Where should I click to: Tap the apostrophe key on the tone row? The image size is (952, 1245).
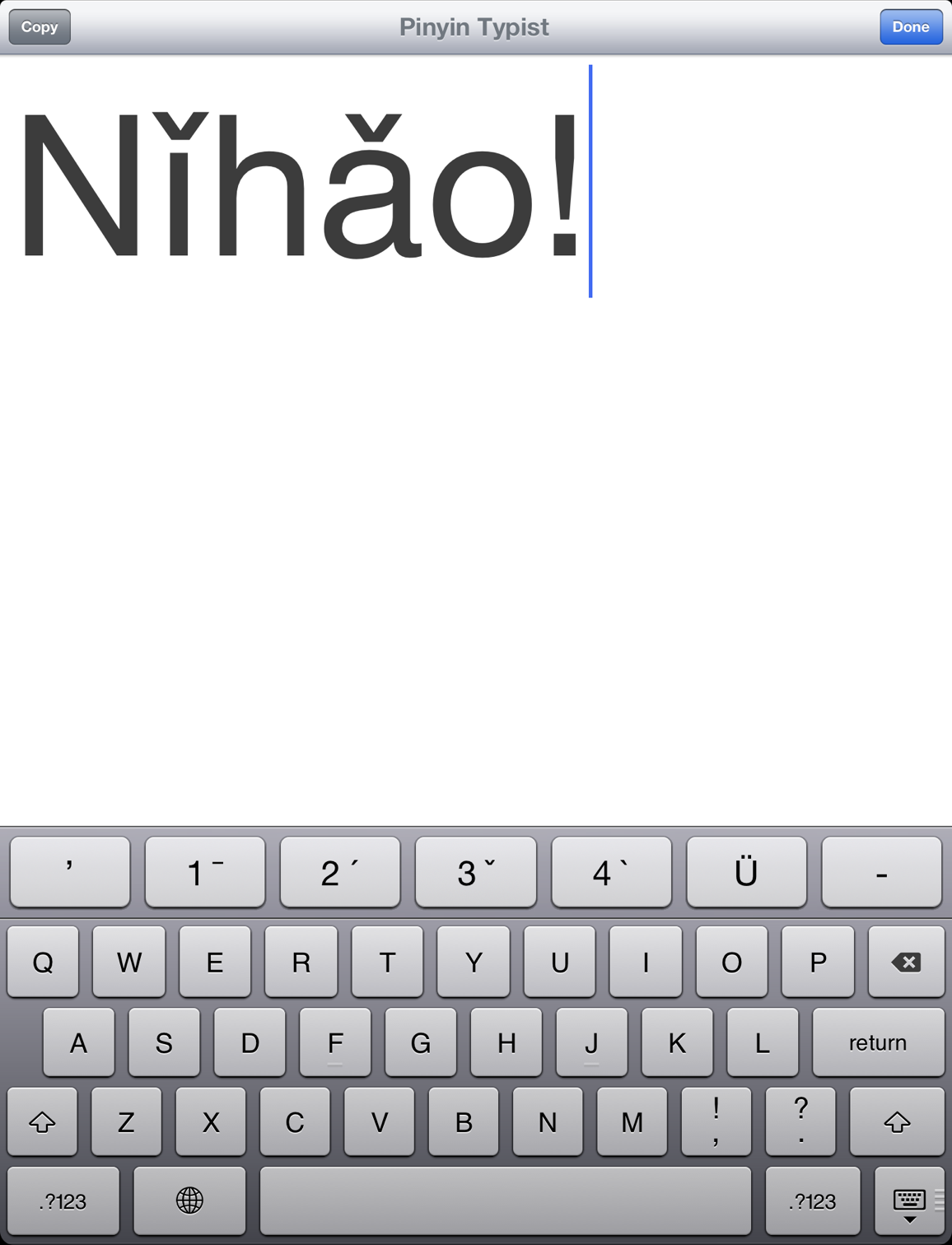[x=70, y=873]
